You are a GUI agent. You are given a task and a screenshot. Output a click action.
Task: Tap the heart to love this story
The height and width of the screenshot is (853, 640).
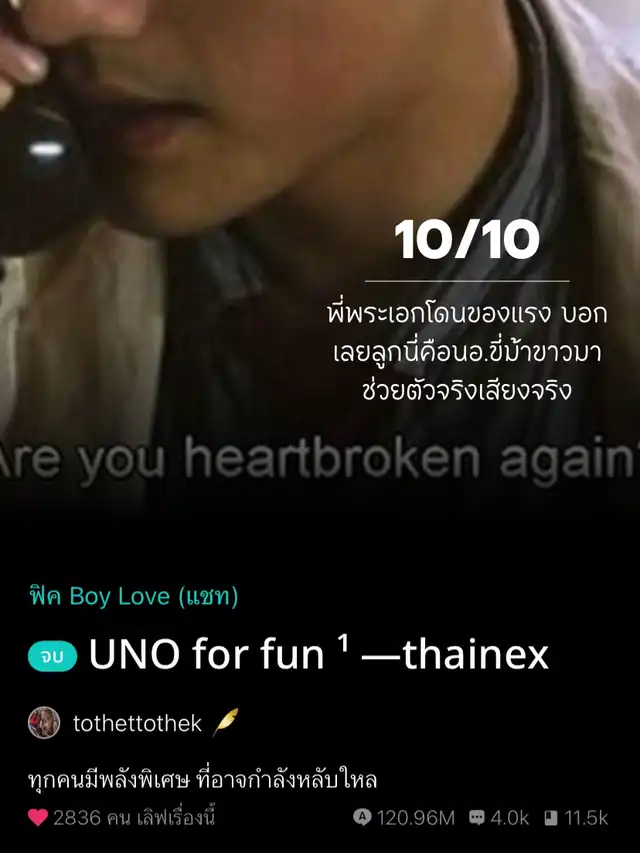point(38,818)
